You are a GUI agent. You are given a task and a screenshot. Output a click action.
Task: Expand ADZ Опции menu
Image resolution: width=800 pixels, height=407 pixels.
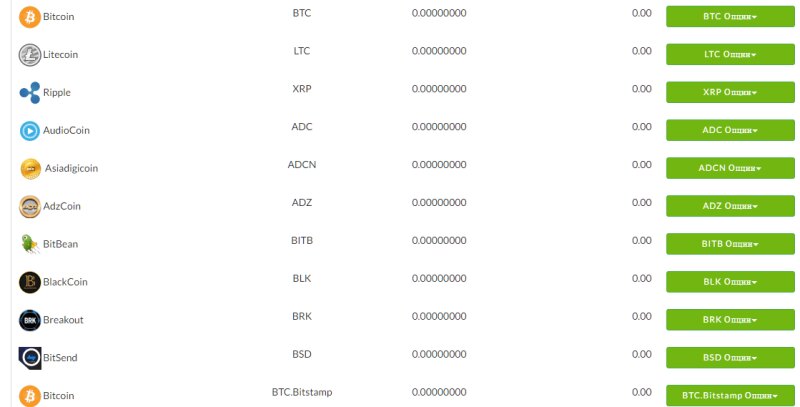730,206
